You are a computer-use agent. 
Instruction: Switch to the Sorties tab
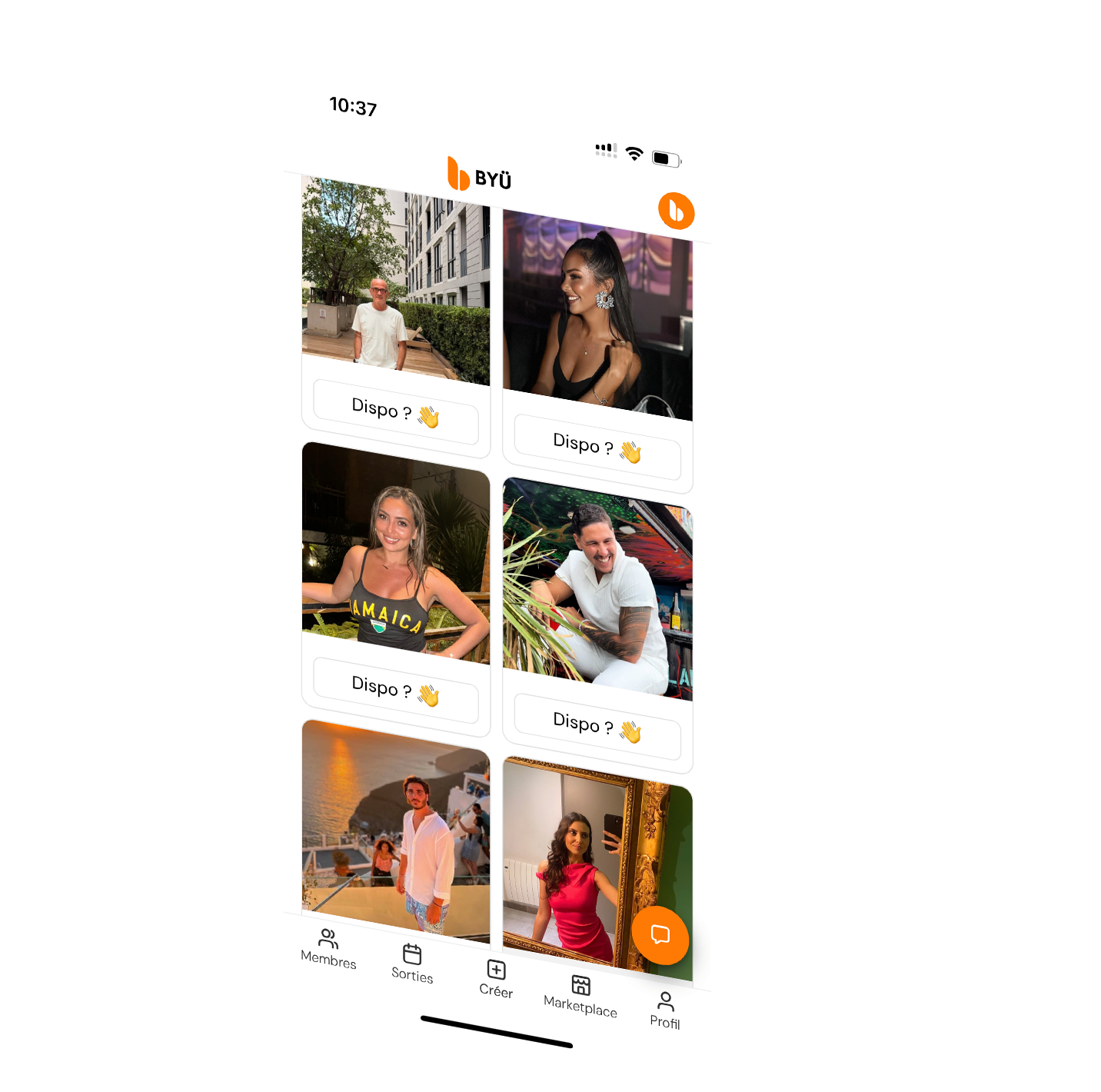(x=412, y=964)
